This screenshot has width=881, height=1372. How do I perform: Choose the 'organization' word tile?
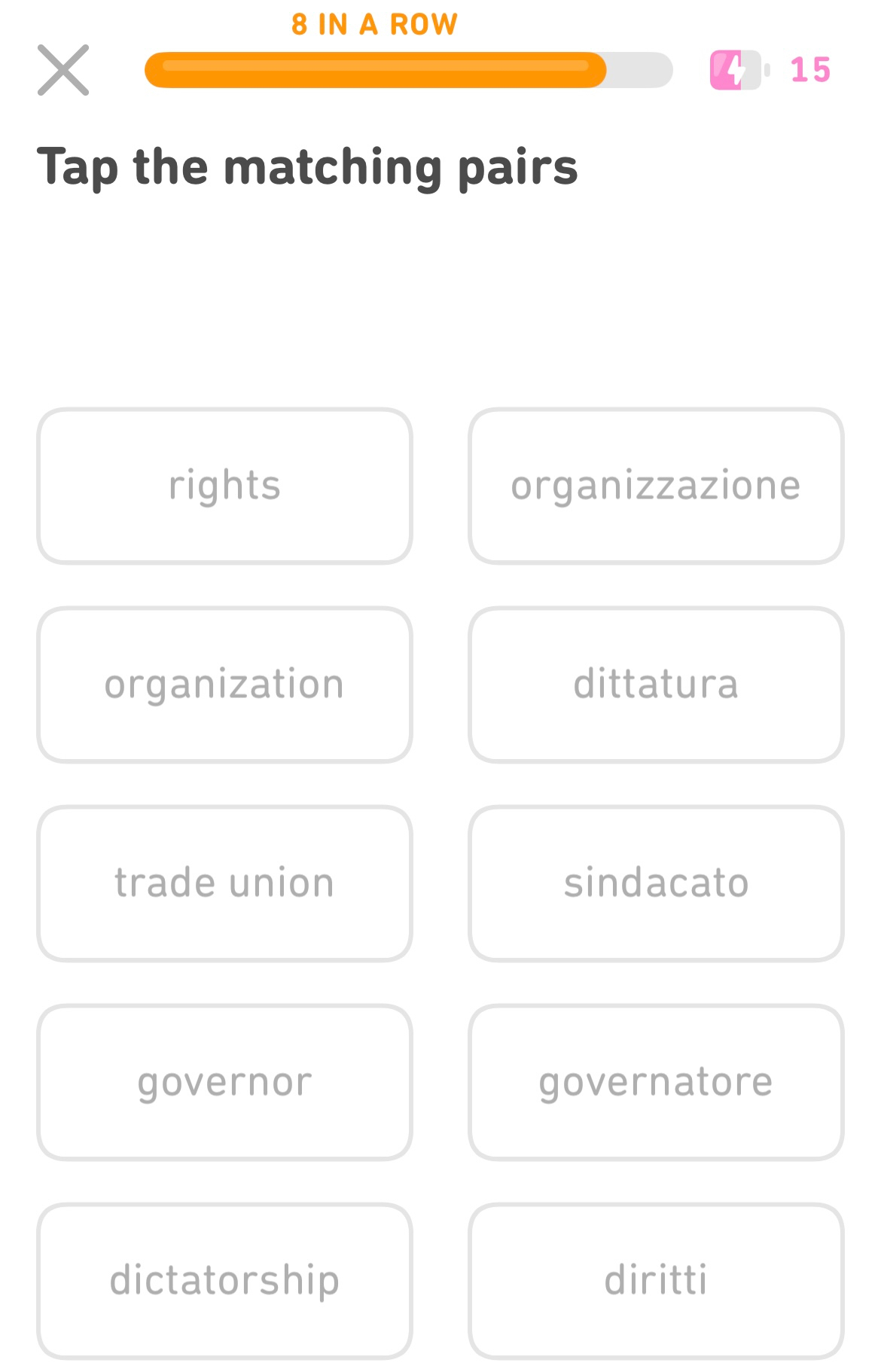(x=224, y=684)
